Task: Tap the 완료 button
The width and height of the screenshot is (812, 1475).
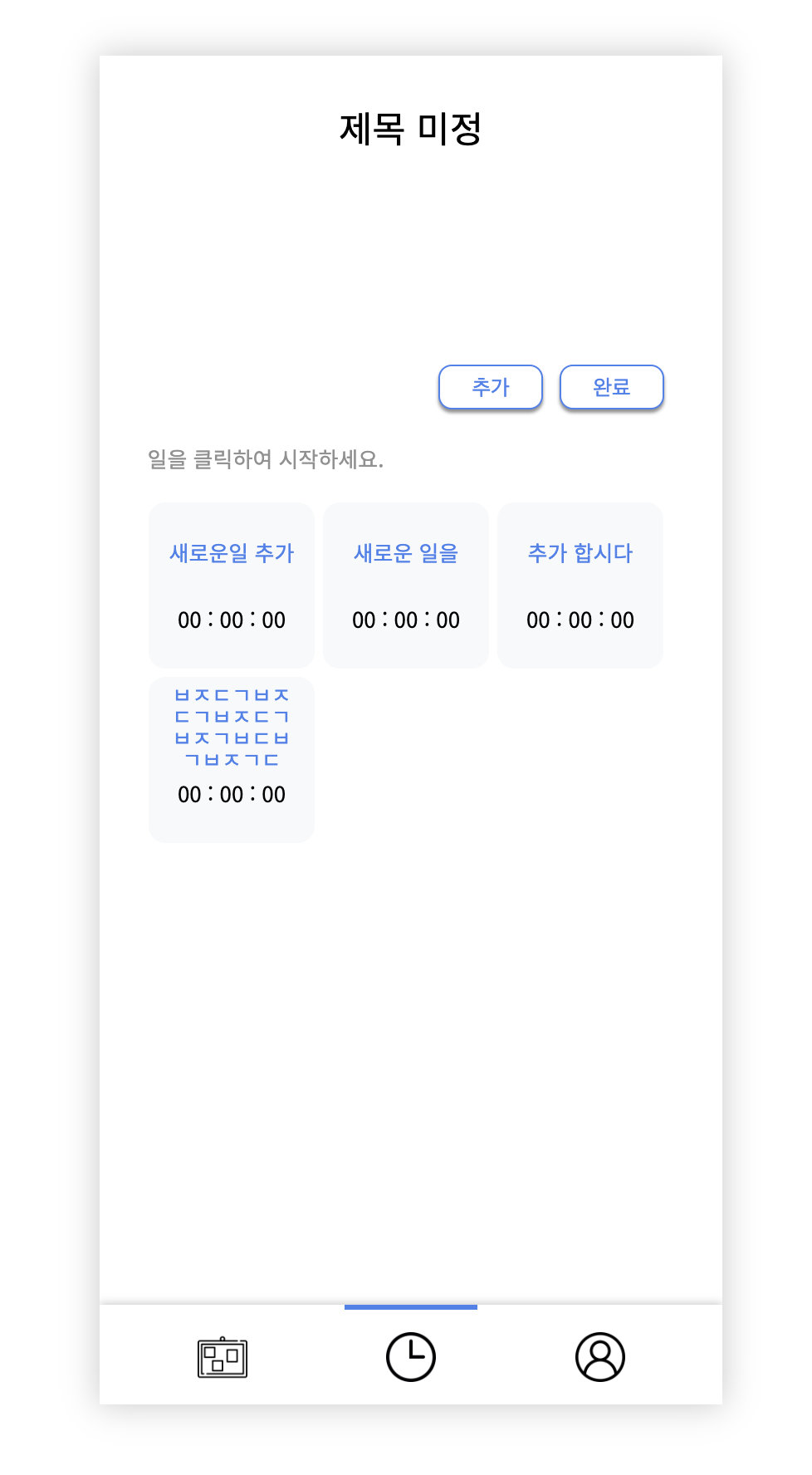Action: 611,387
